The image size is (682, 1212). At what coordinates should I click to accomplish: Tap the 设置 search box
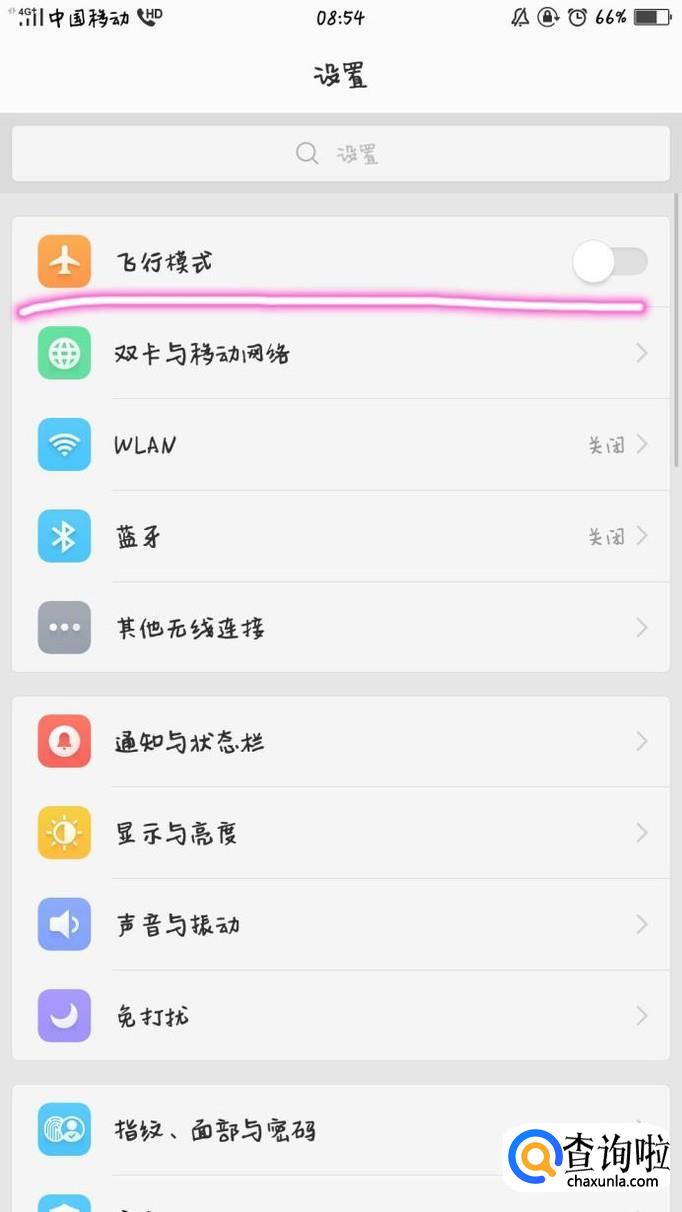[x=340, y=154]
